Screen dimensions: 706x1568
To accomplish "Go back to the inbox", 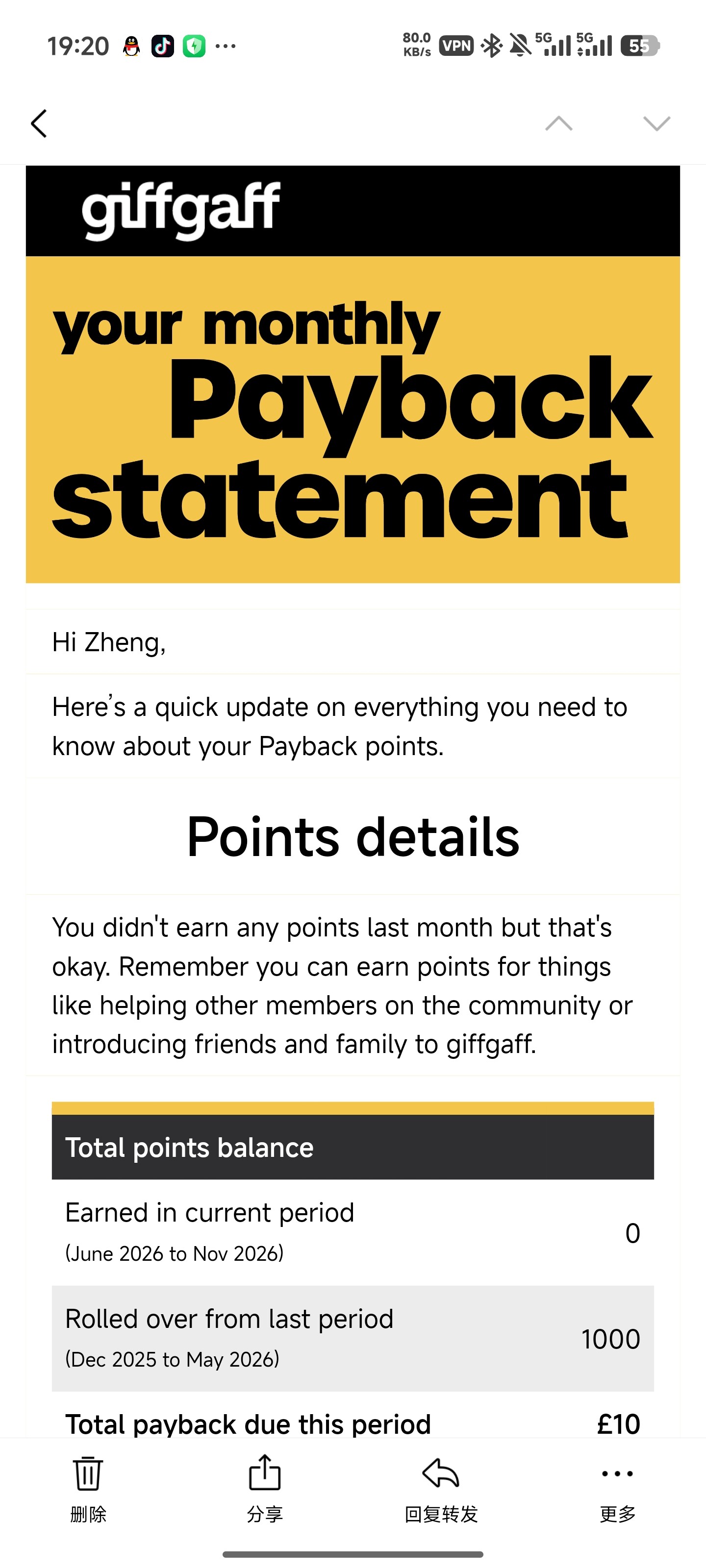I will point(39,123).
